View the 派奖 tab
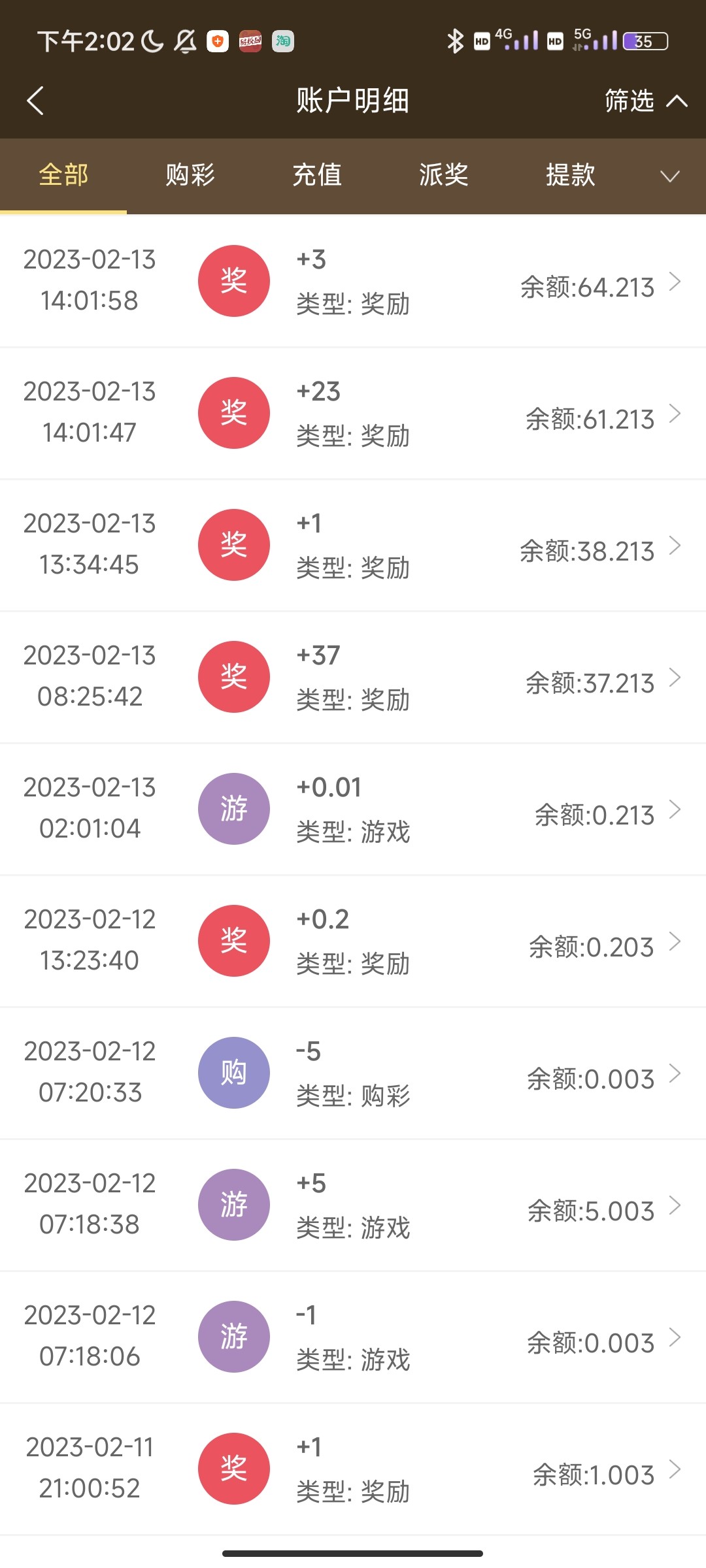 point(444,175)
